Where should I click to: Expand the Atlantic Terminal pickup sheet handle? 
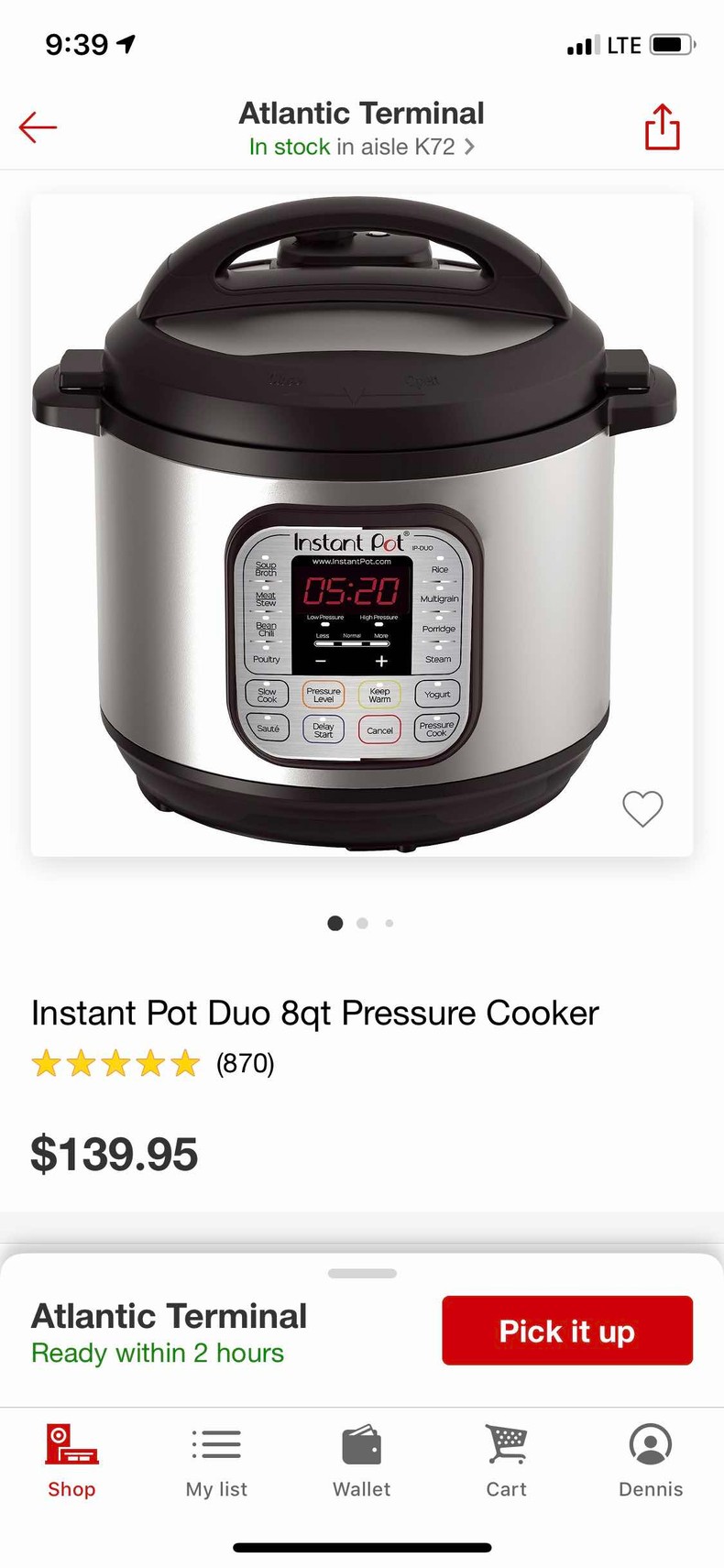tap(362, 1273)
